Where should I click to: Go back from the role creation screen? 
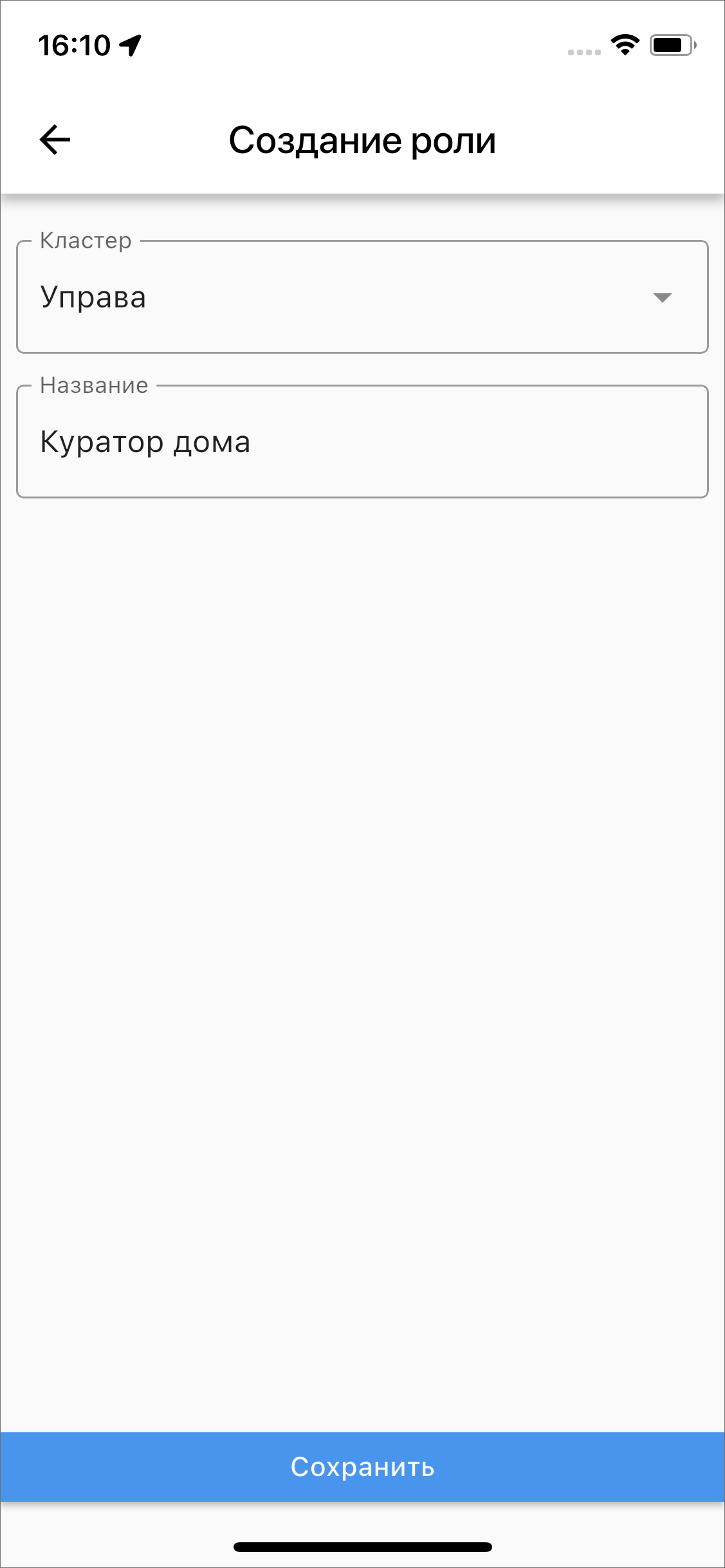55,140
